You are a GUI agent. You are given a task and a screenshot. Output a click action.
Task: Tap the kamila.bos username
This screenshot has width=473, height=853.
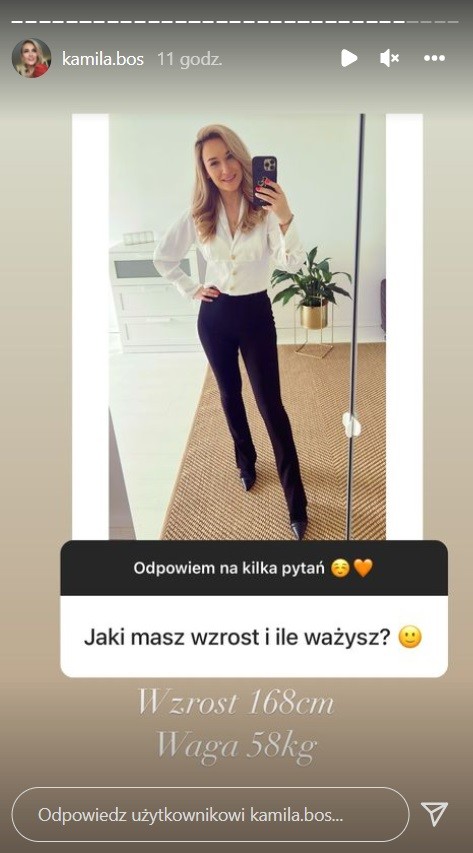103,59
